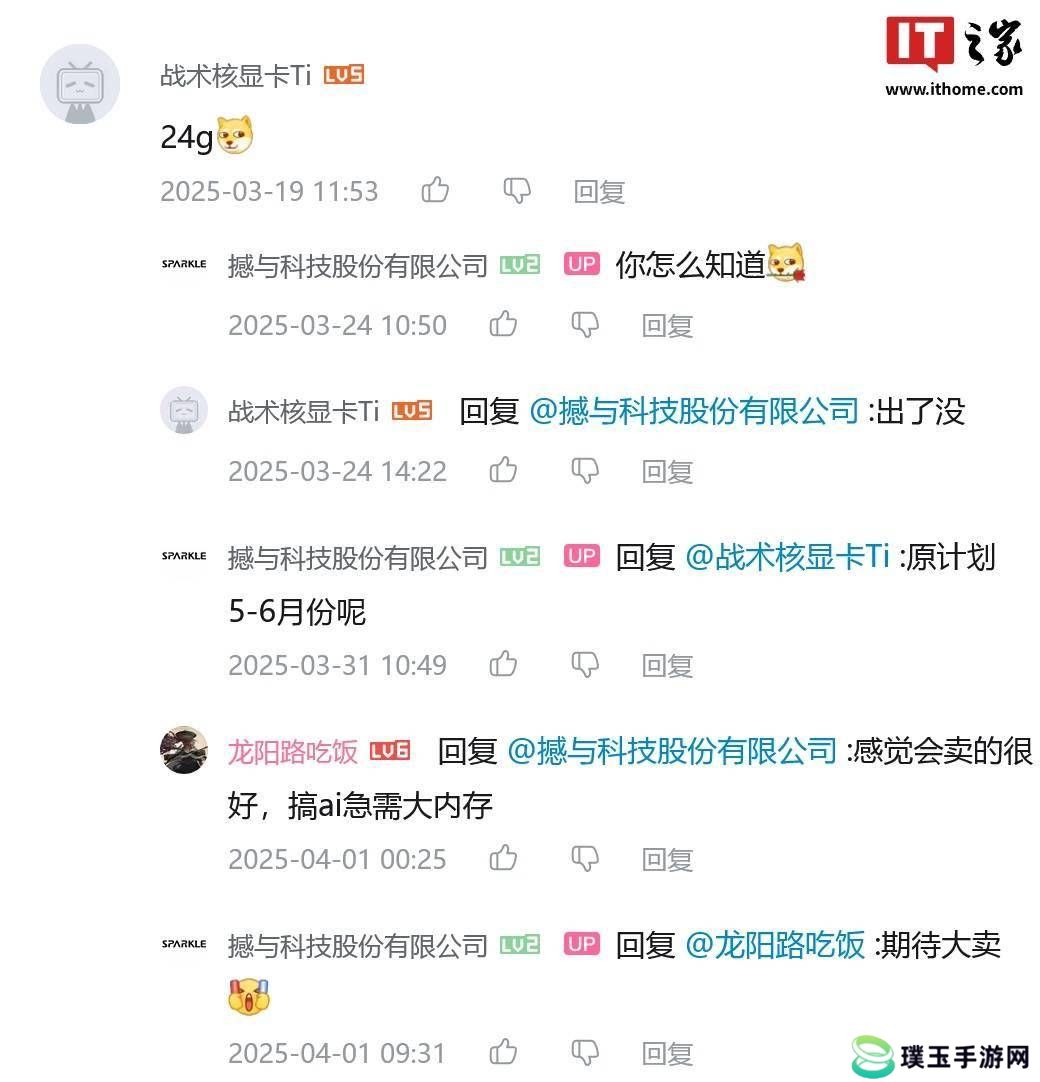
Task: Reply to the 2025-03-31 10:49 comment
Action: [x=667, y=666]
